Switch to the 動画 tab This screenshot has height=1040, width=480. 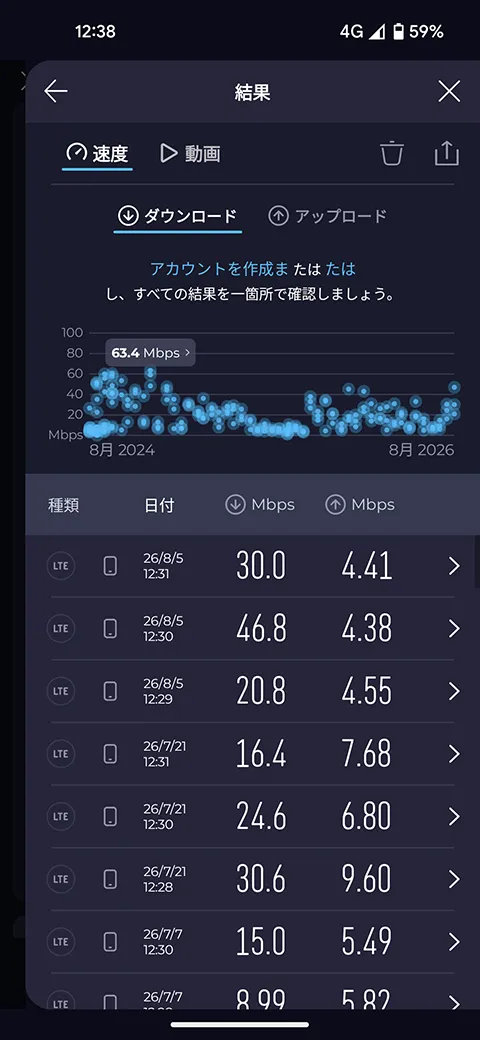(x=190, y=154)
